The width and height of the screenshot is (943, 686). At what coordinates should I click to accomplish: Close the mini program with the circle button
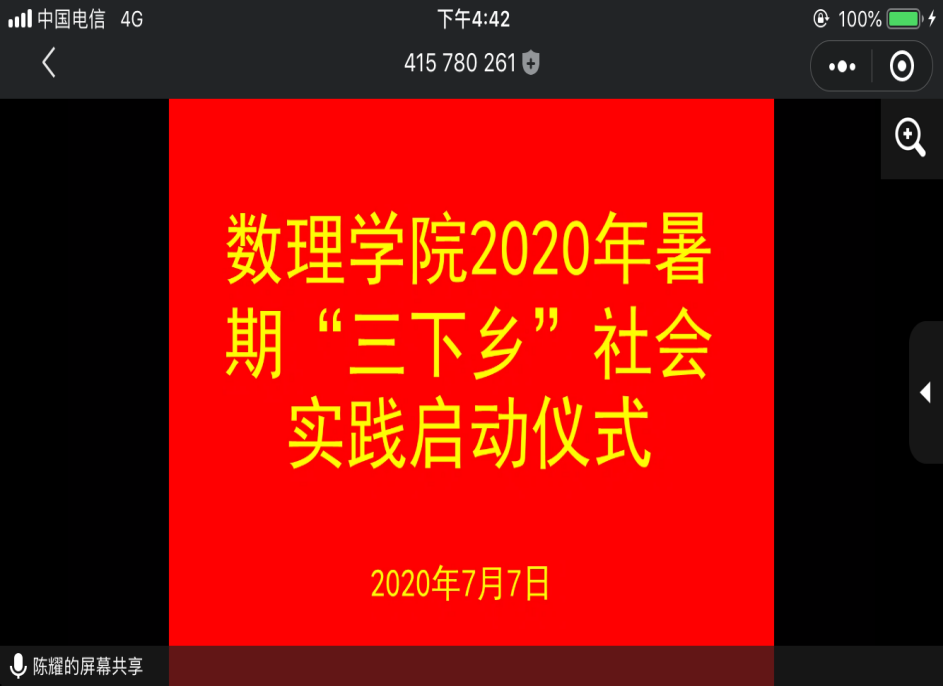902,66
